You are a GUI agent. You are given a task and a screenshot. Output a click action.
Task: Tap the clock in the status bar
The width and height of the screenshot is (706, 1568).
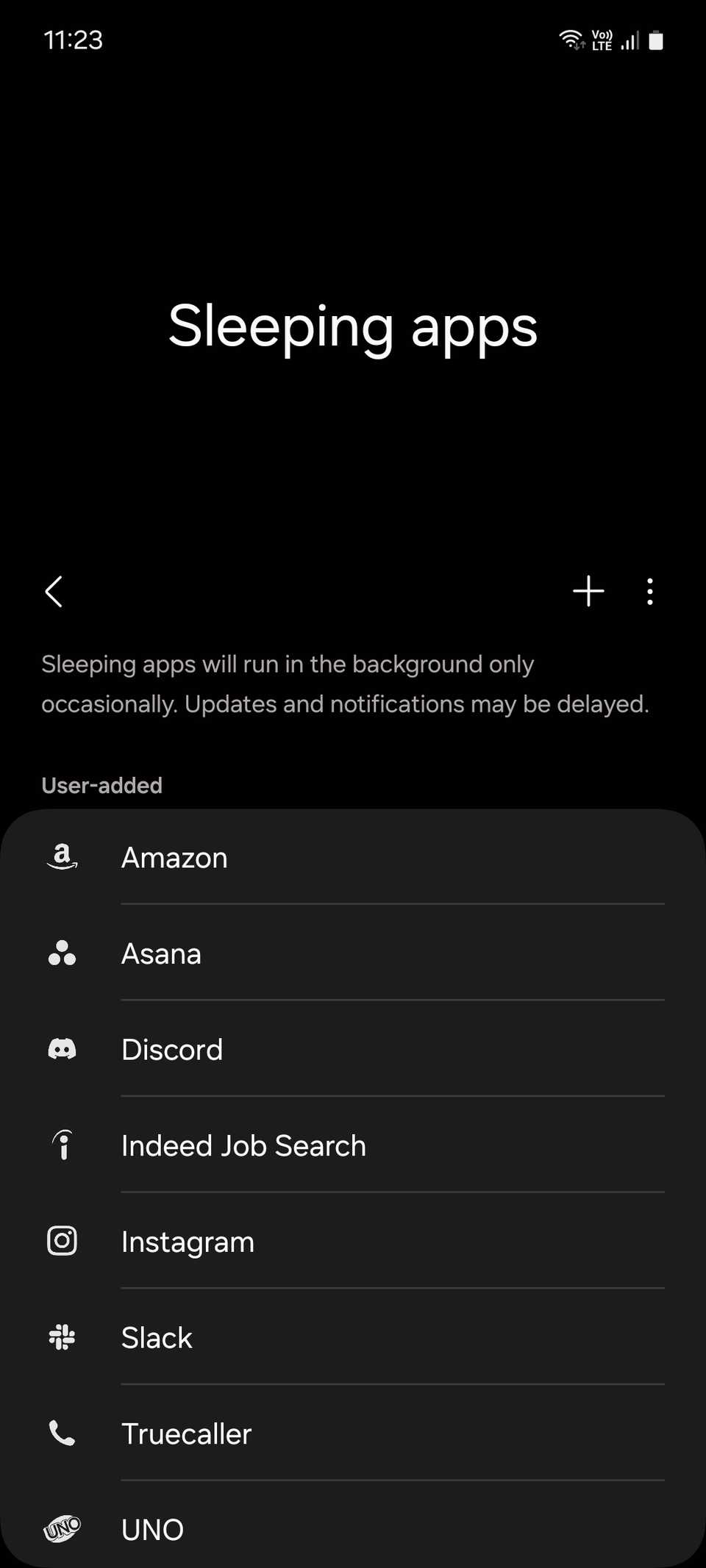coord(73,40)
